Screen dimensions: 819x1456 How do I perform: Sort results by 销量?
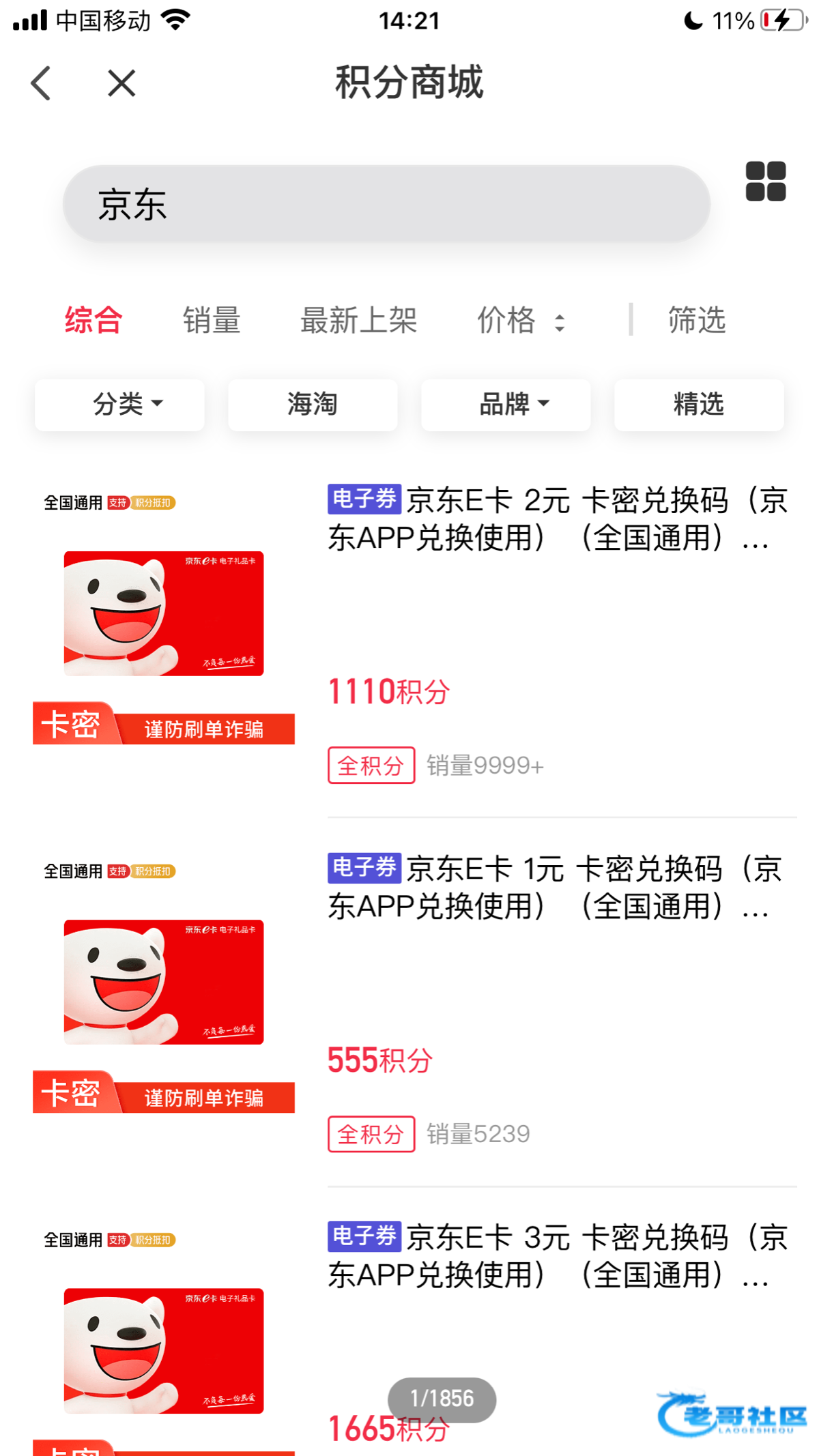point(212,320)
